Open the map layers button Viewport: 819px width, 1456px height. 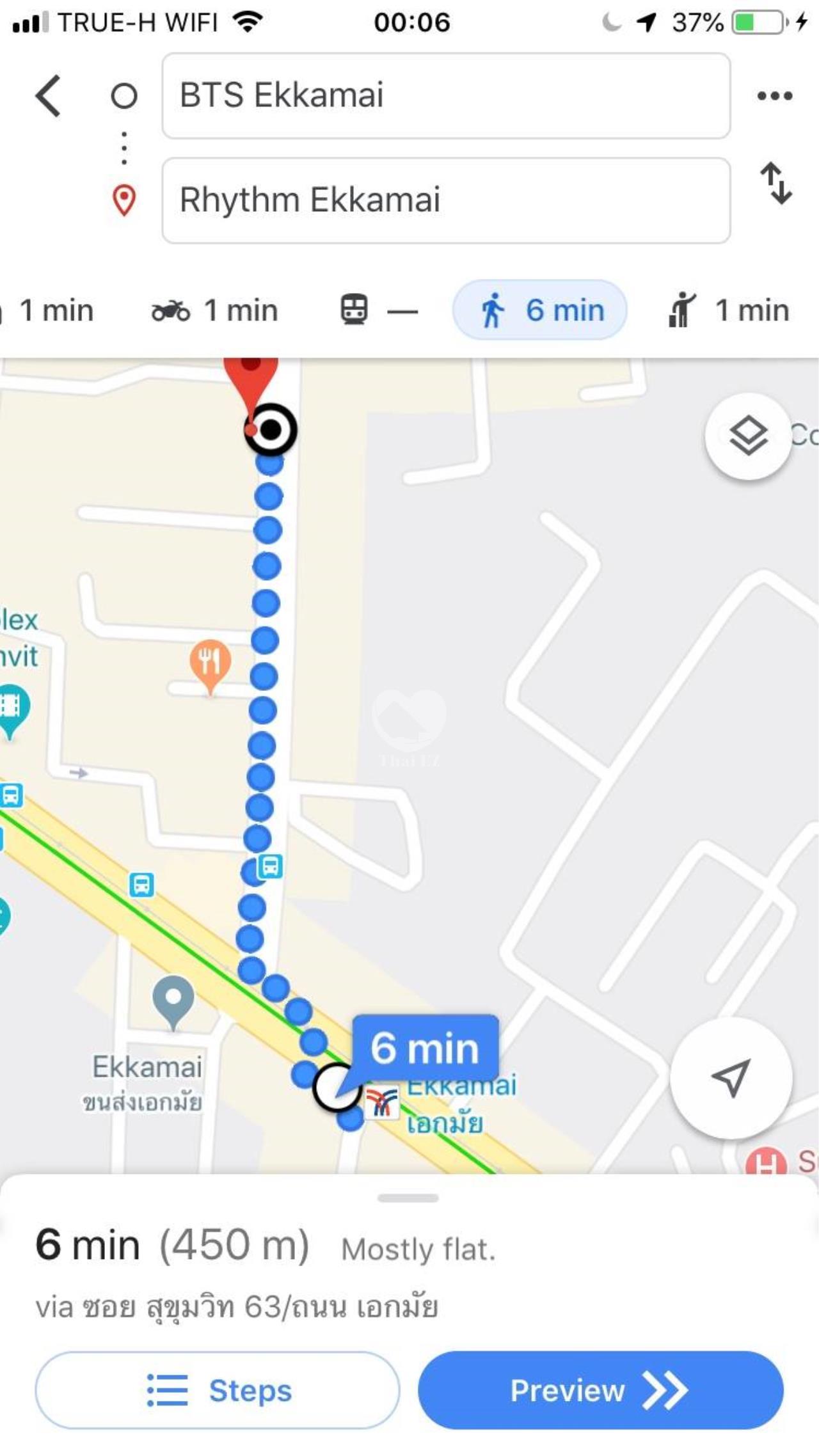[748, 436]
